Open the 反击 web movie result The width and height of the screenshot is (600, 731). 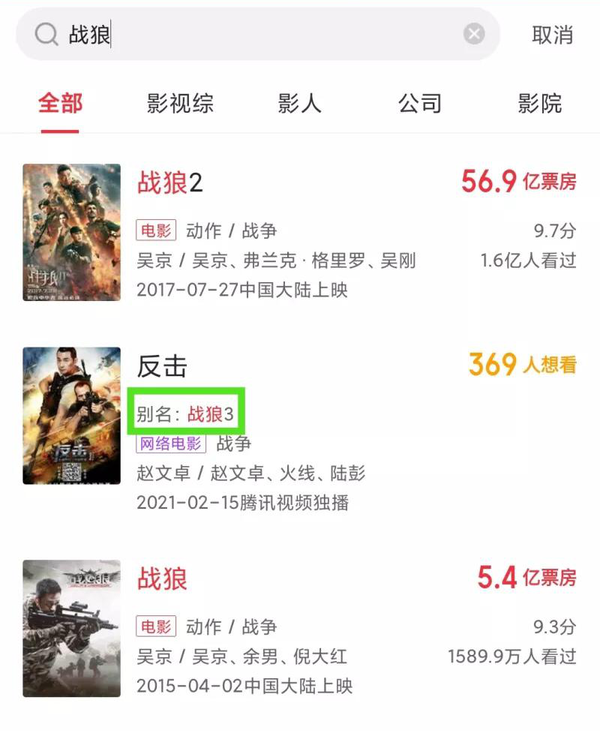162,366
